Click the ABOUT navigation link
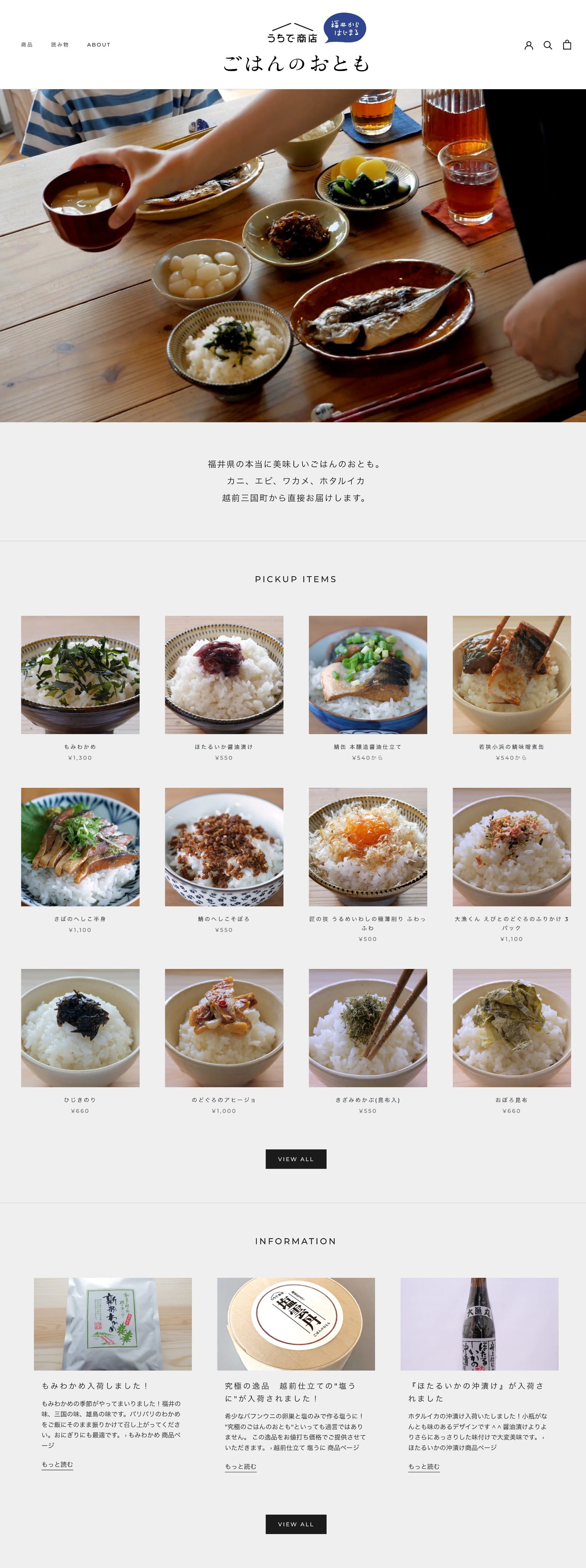The height and width of the screenshot is (1568, 586). pyautogui.click(x=99, y=45)
